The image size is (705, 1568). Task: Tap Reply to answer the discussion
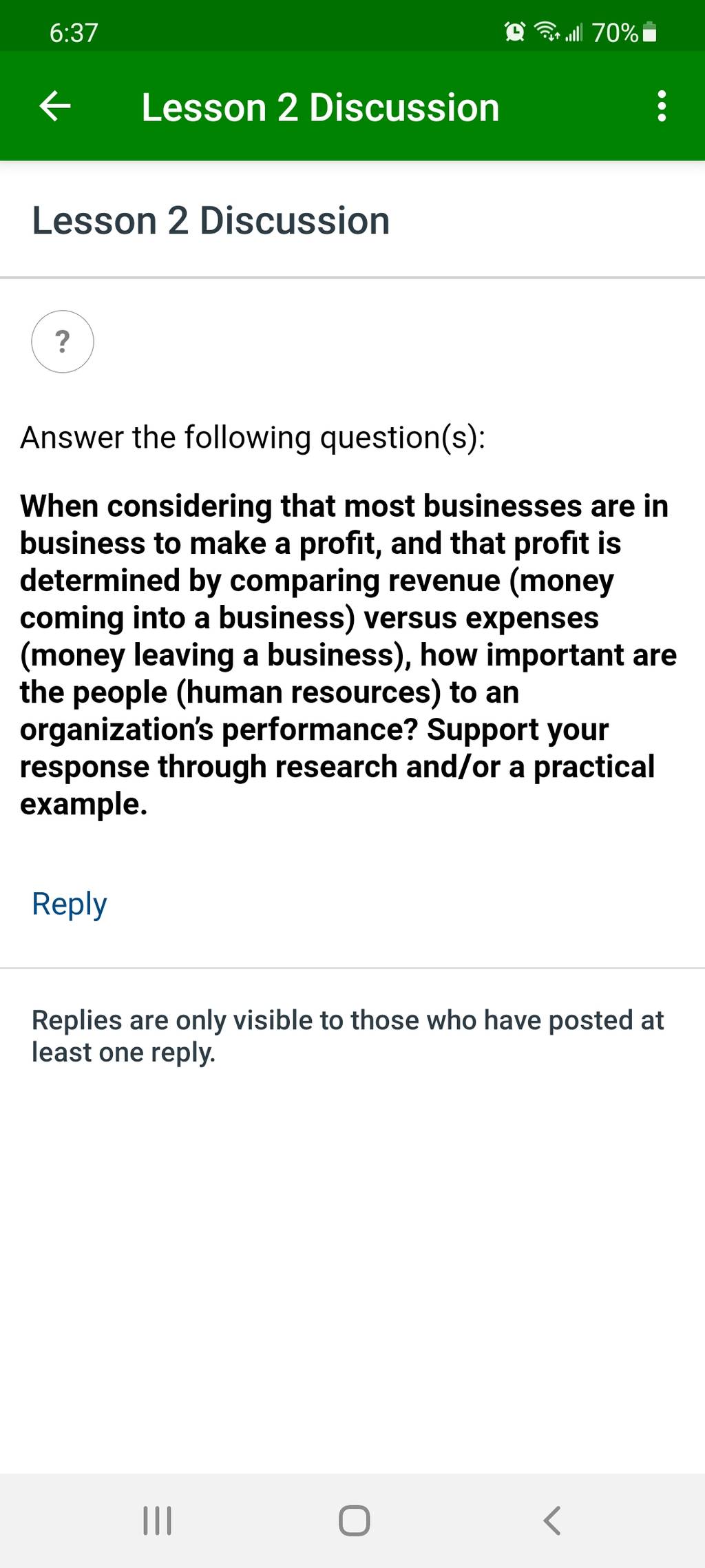click(70, 905)
